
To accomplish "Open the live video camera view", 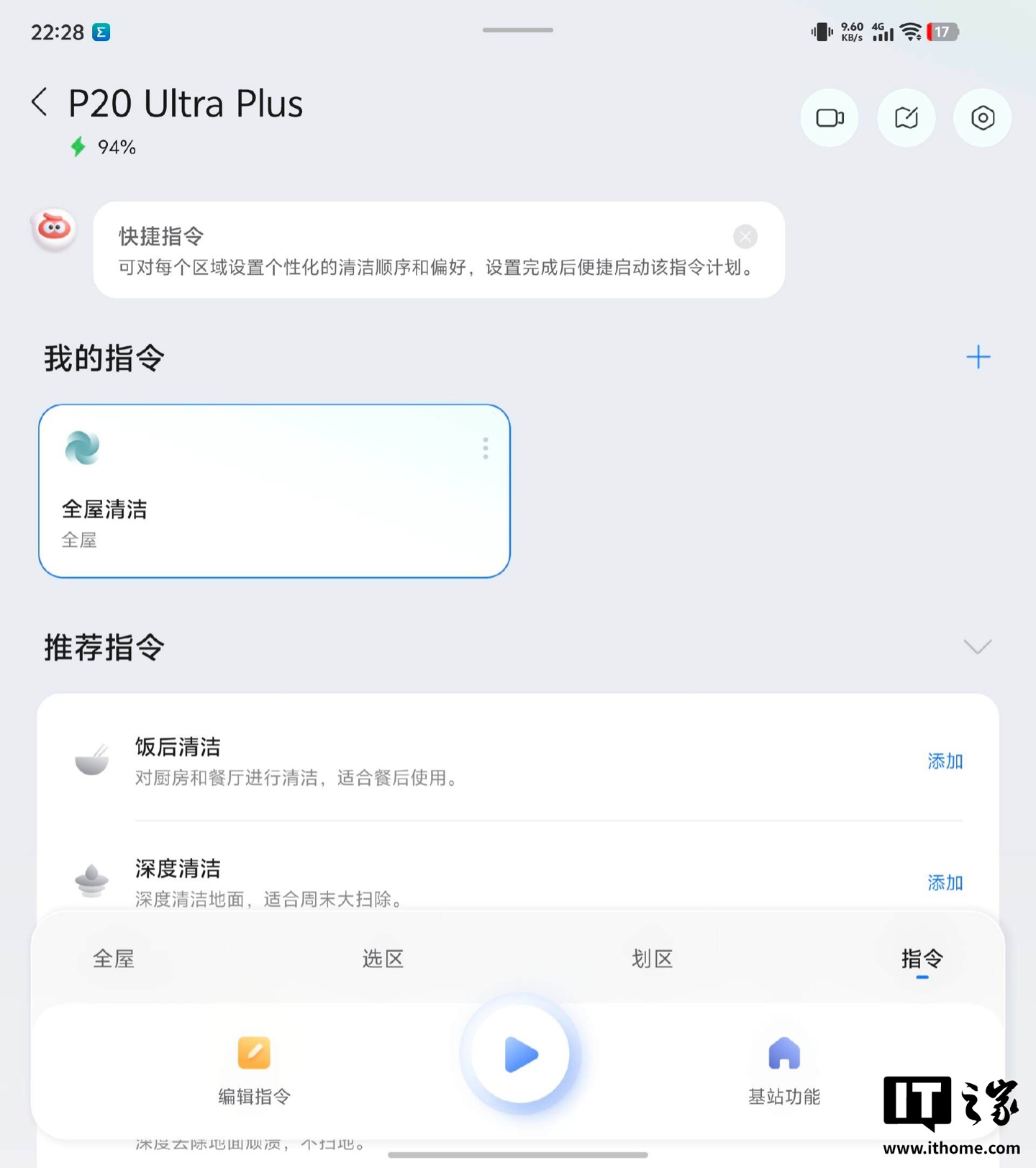I will [830, 118].
